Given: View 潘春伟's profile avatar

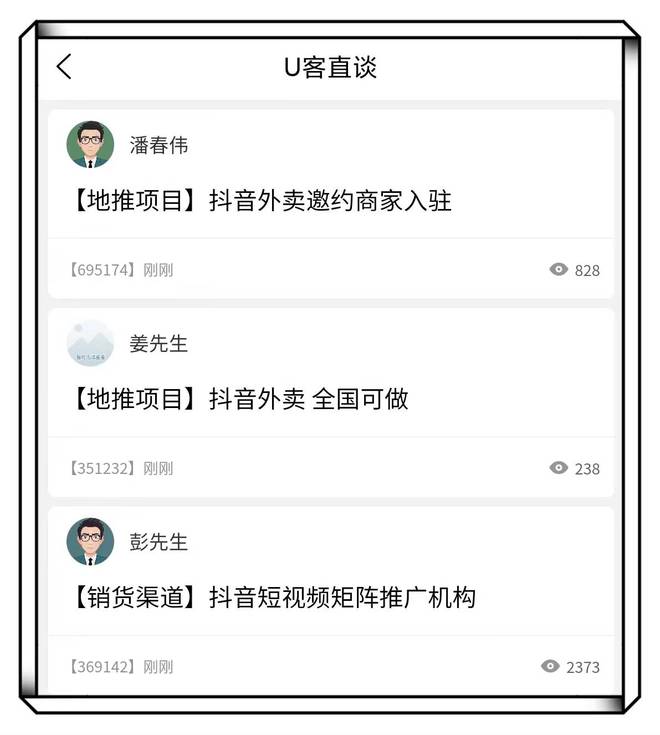Looking at the screenshot, I should (90, 145).
